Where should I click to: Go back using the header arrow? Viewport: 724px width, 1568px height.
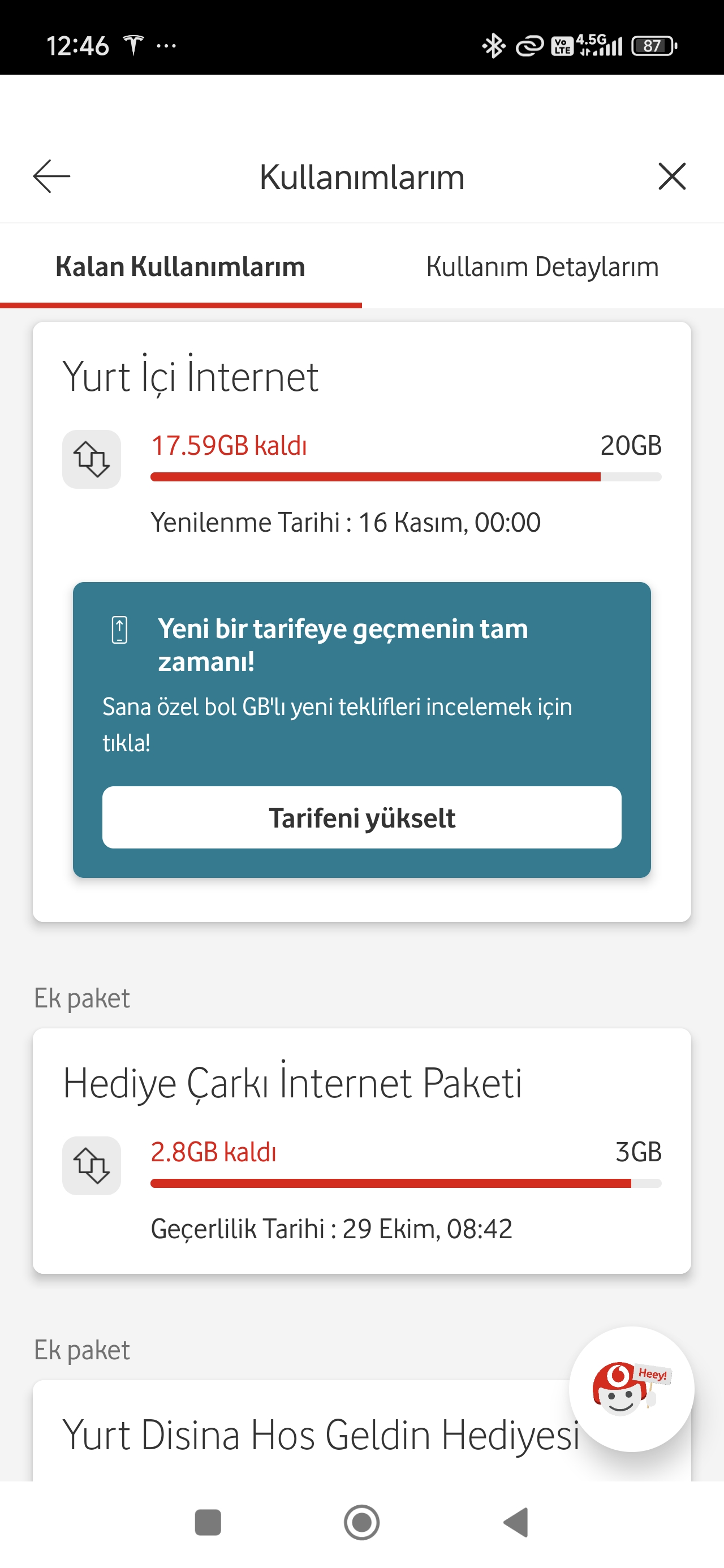(x=52, y=176)
